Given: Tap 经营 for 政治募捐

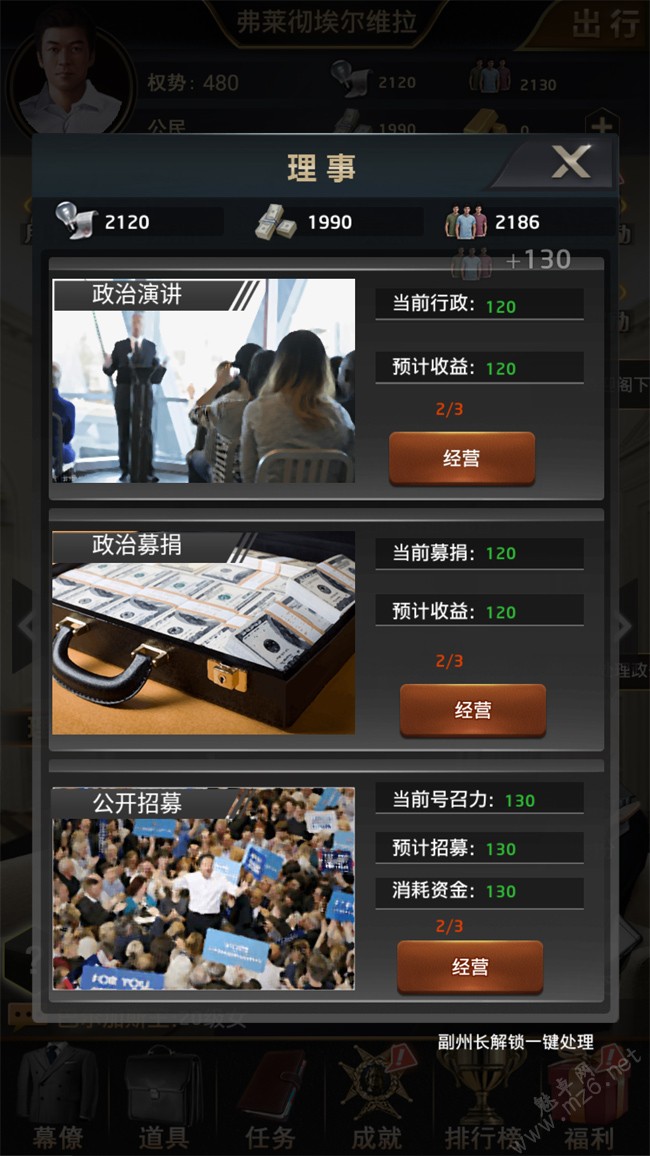Looking at the screenshot, I should 472,710.
